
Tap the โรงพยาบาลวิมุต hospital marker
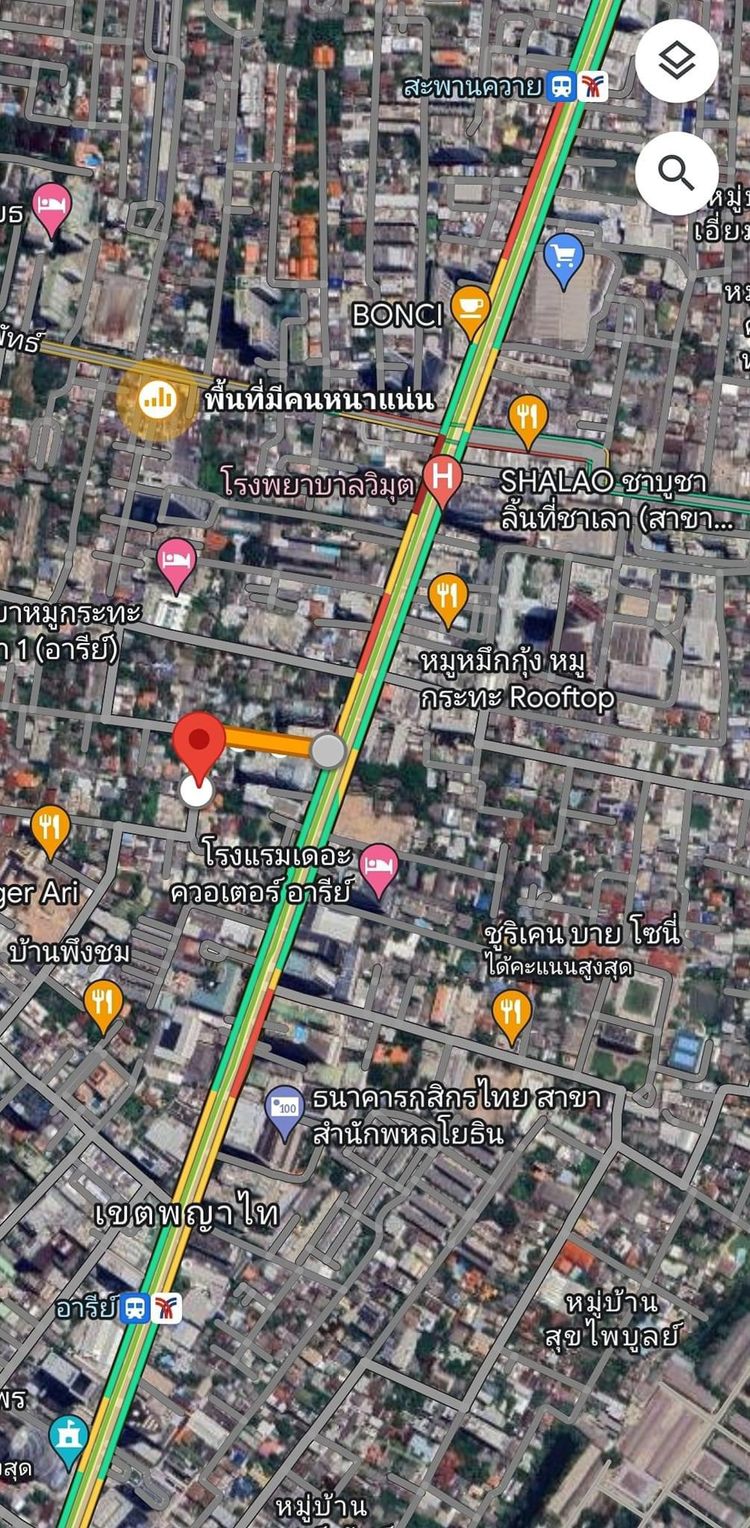(442, 476)
